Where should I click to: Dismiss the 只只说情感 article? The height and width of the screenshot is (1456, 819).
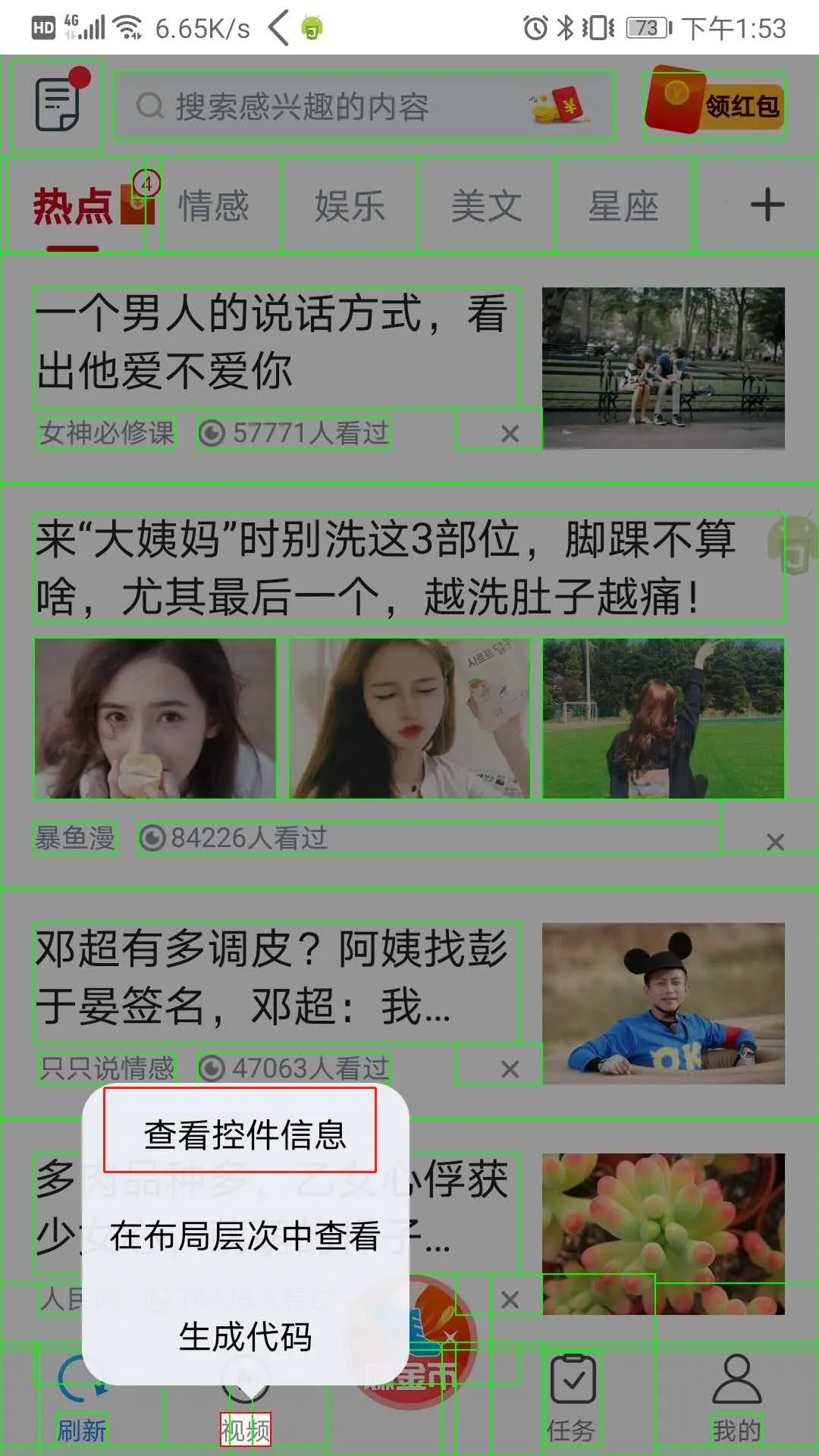point(510,1069)
